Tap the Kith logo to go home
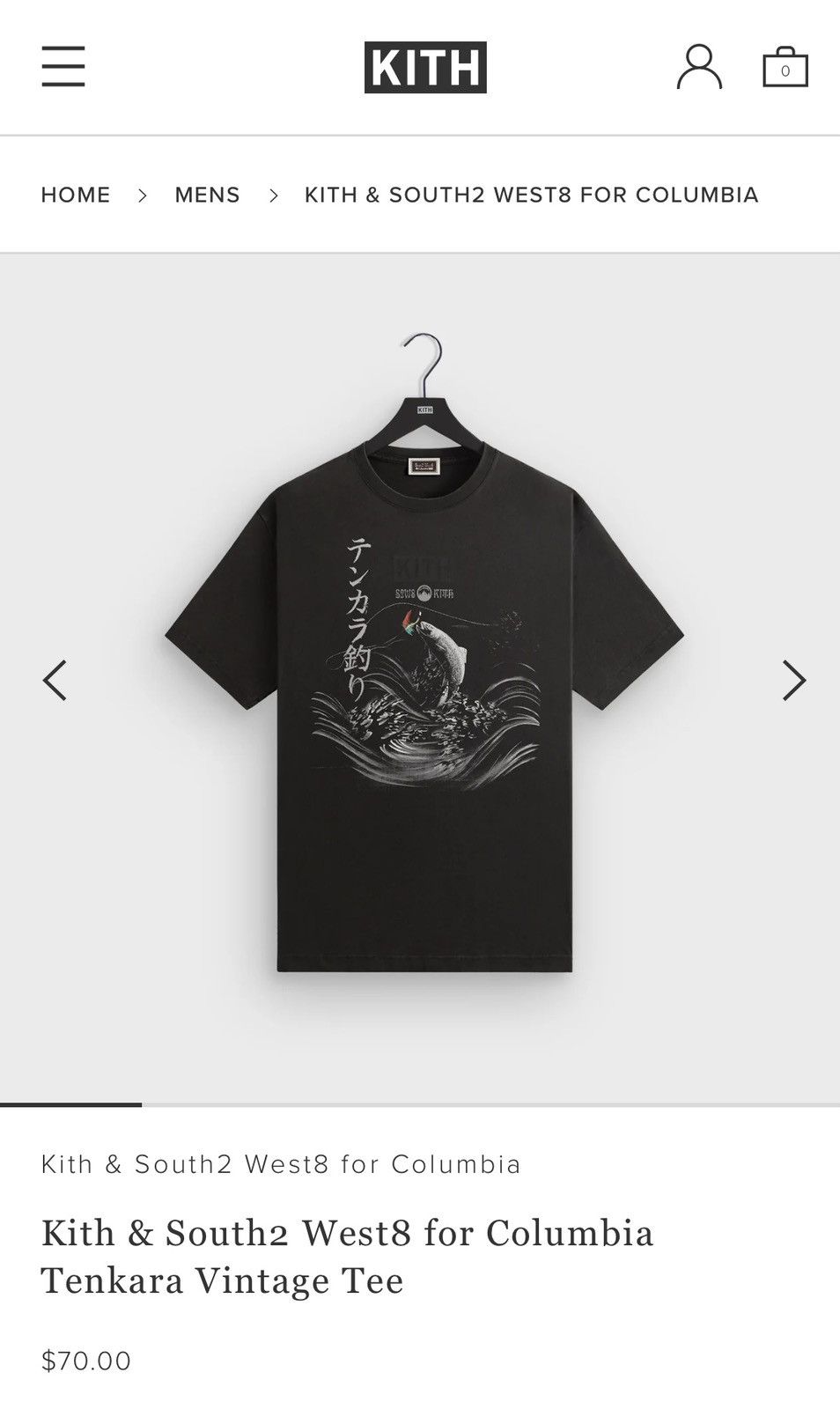This screenshot has width=840, height=1409. tap(425, 67)
